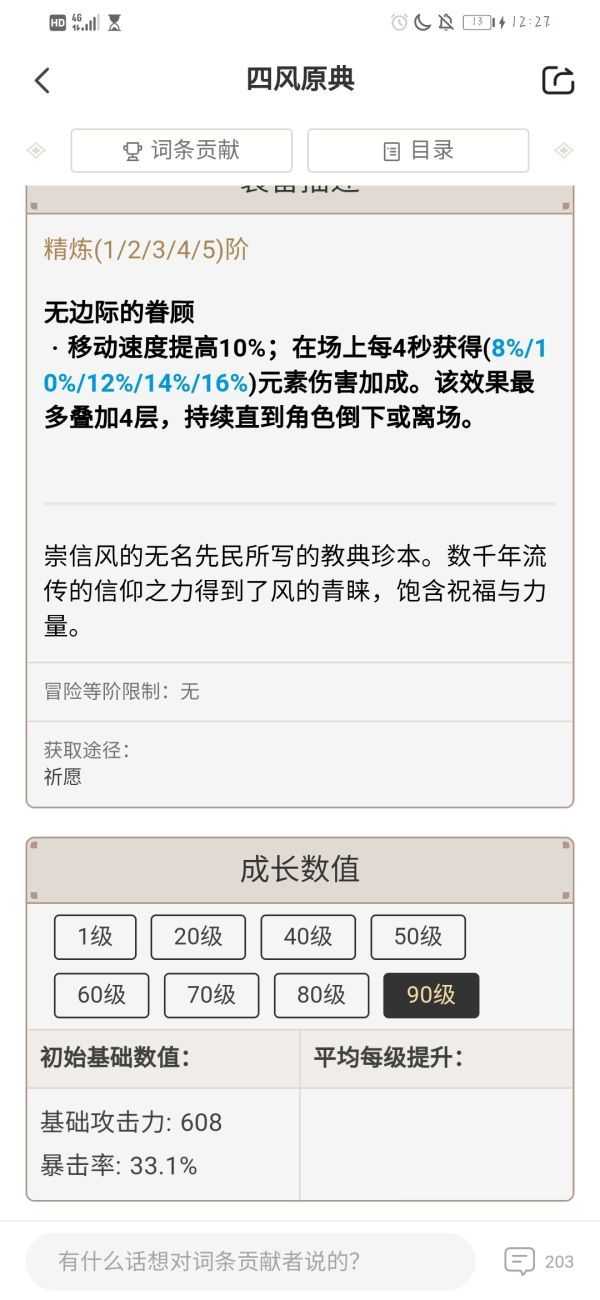This screenshot has width=600, height=1300.
Task: Go back using the top-left arrow
Action: pos(42,80)
